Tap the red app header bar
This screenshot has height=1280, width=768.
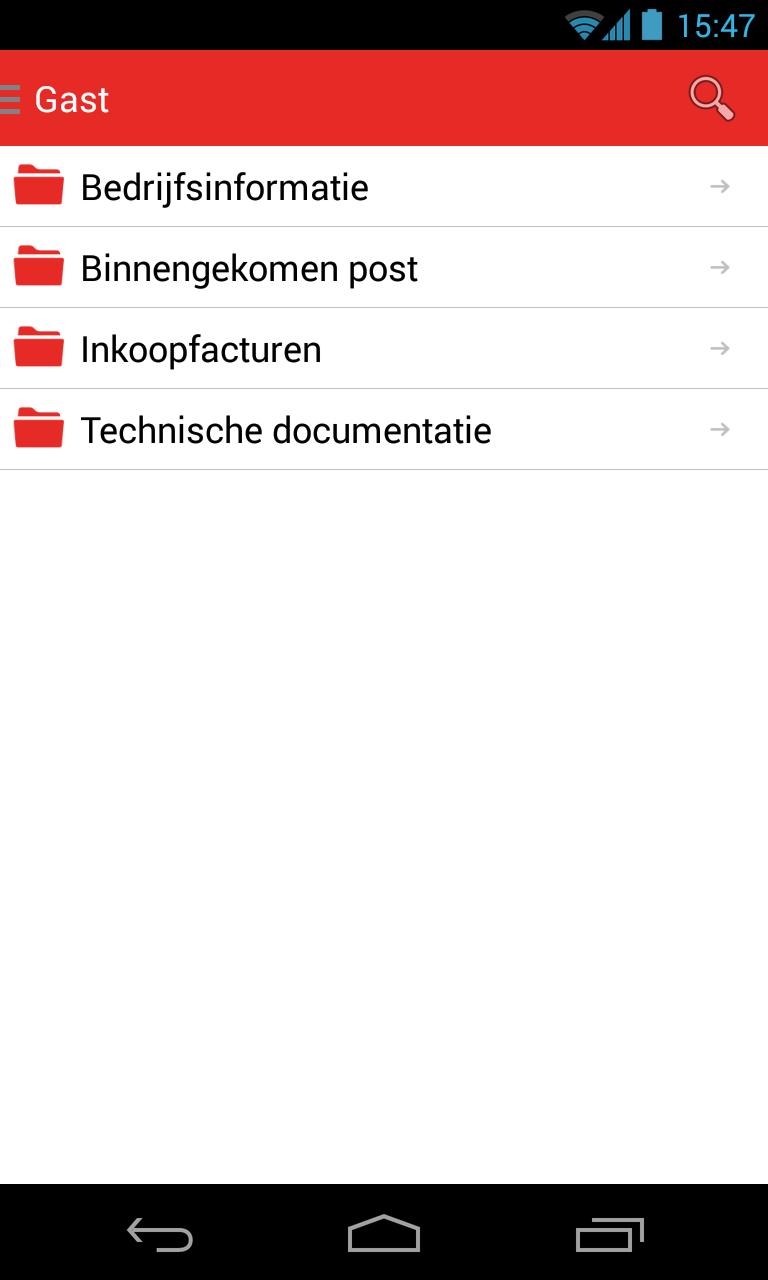384,97
